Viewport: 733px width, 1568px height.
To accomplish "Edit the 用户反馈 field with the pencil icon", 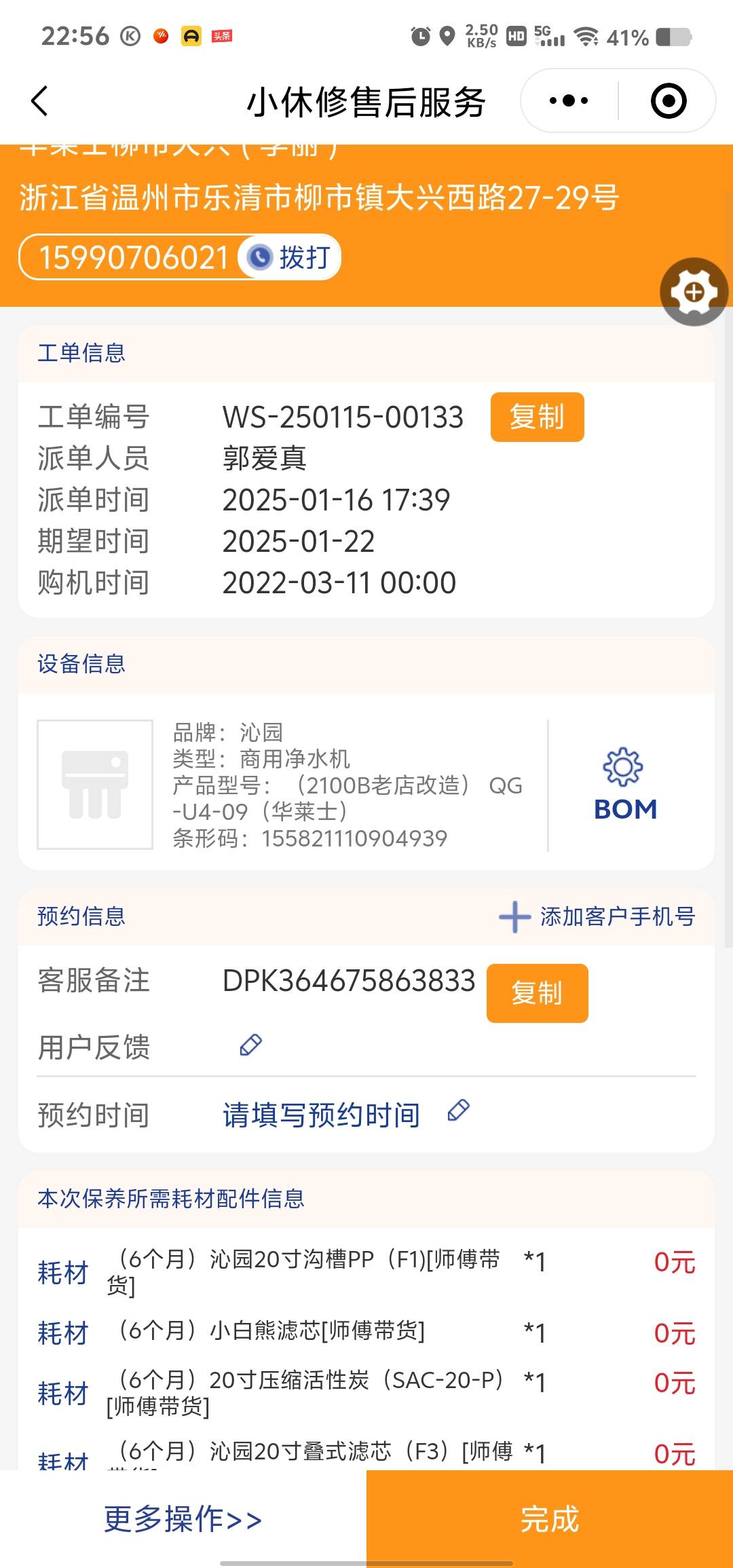I will (250, 1045).
